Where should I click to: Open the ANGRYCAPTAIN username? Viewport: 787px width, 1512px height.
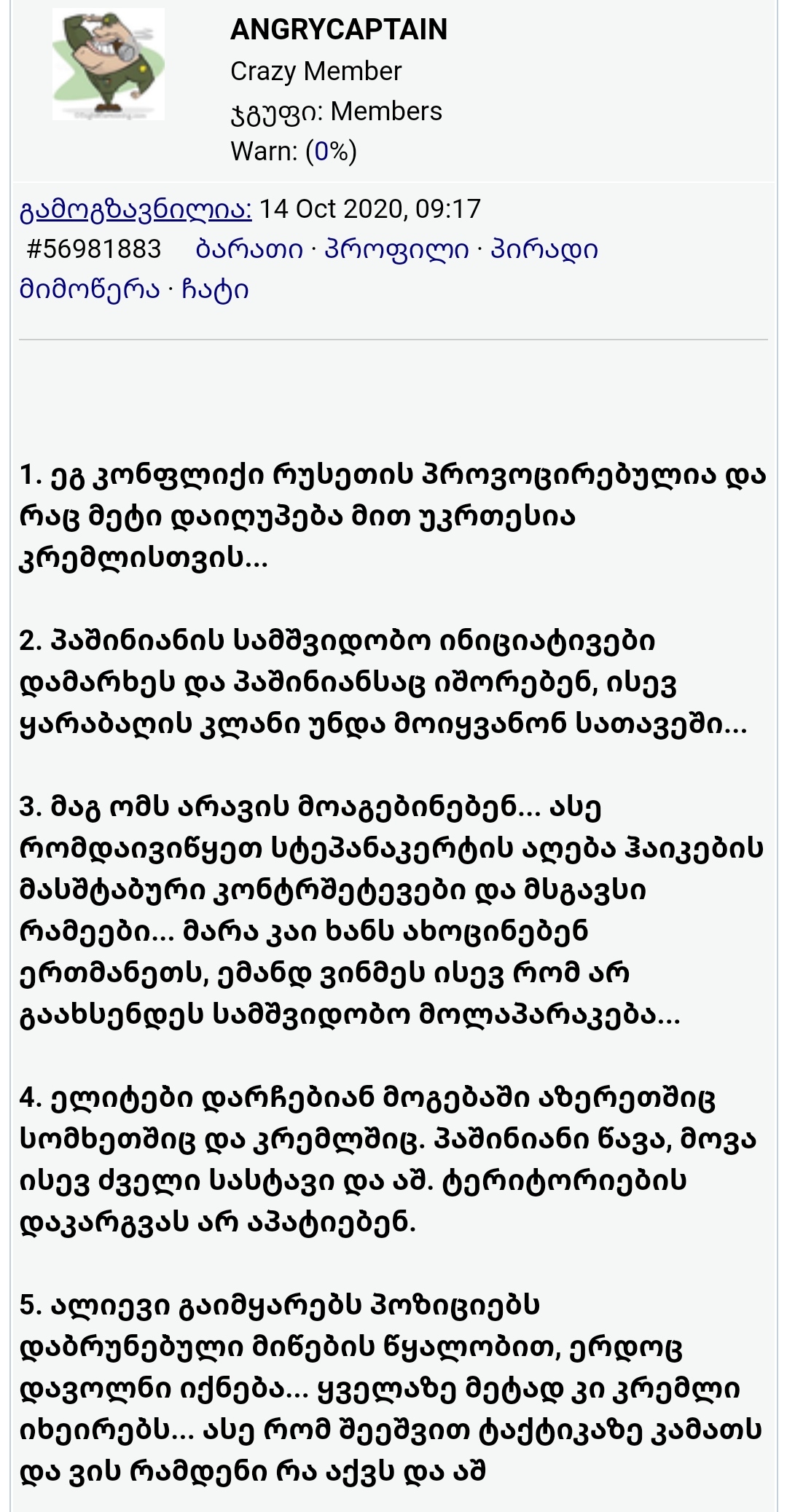click(x=339, y=29)
